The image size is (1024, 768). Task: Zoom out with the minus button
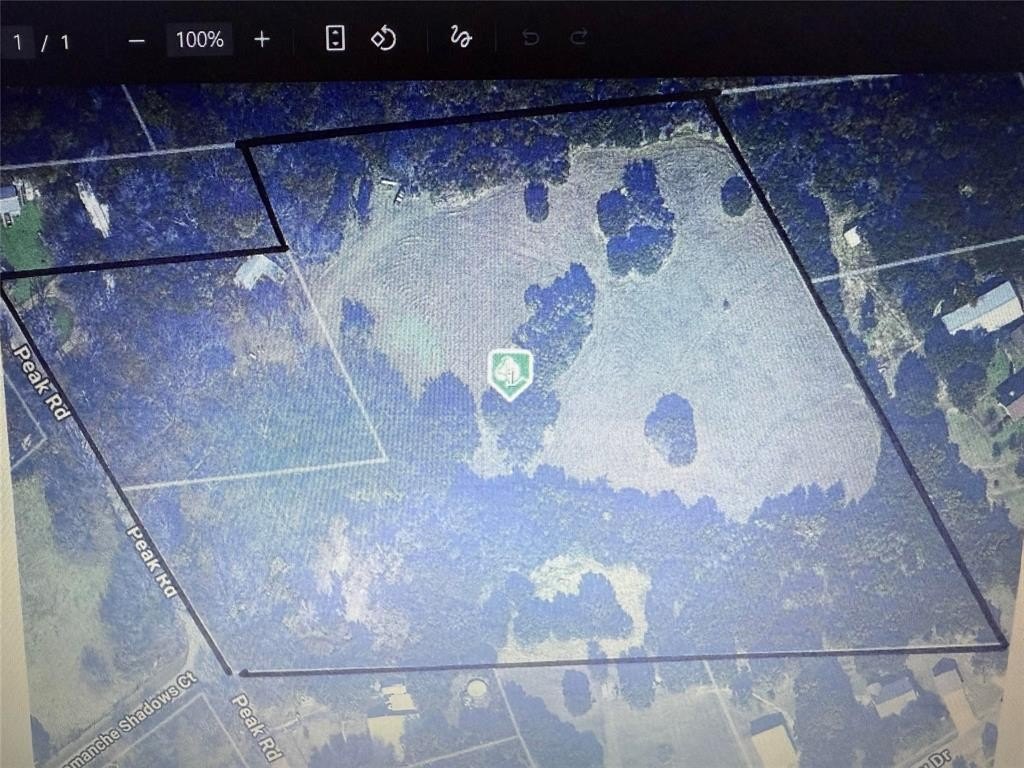pyautogui.click(x=137, y=40)
